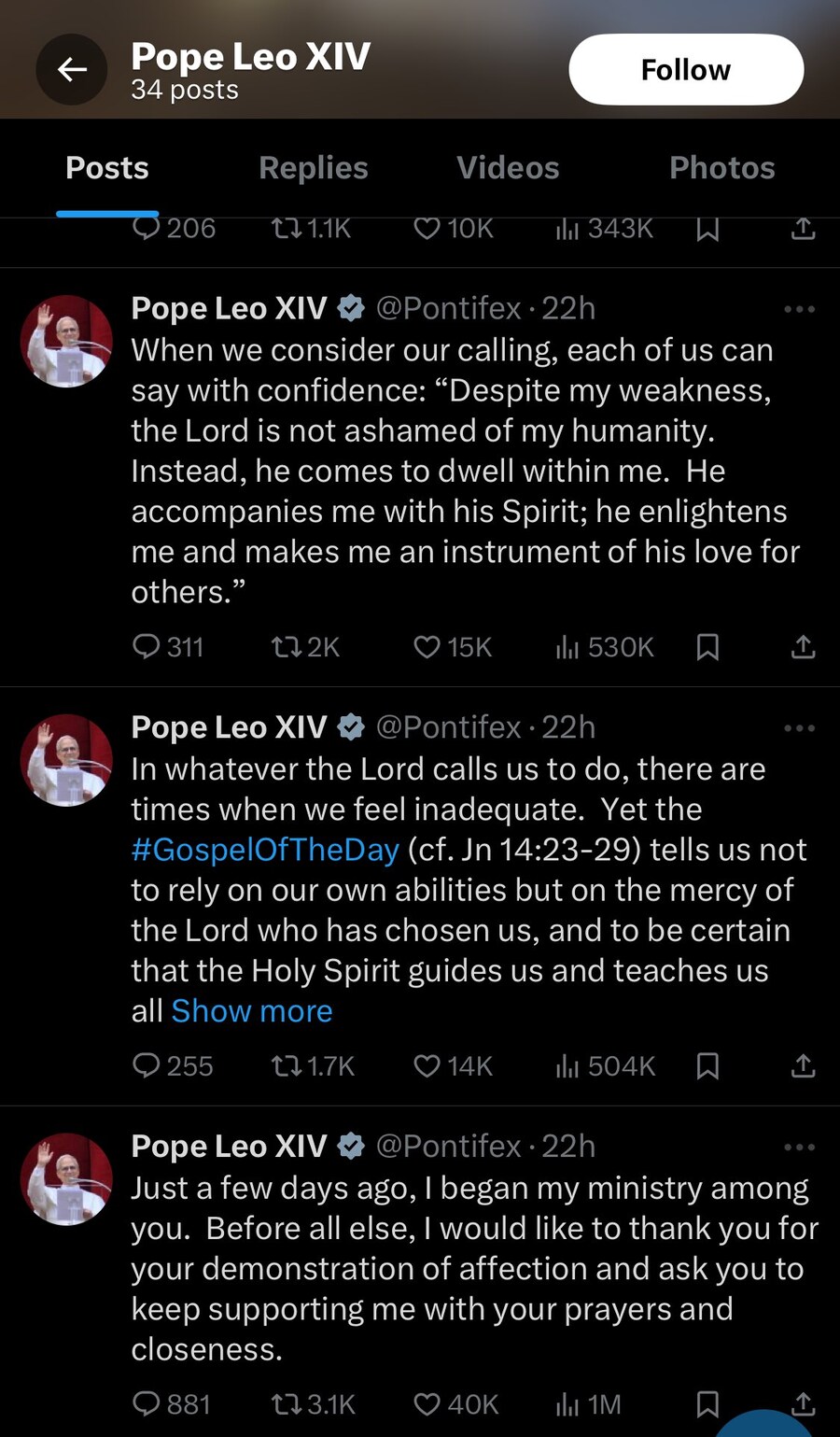This screenshot has height=1437, width=840.
Task: Reply to the post with 311 comments
Action: point(168,647)
